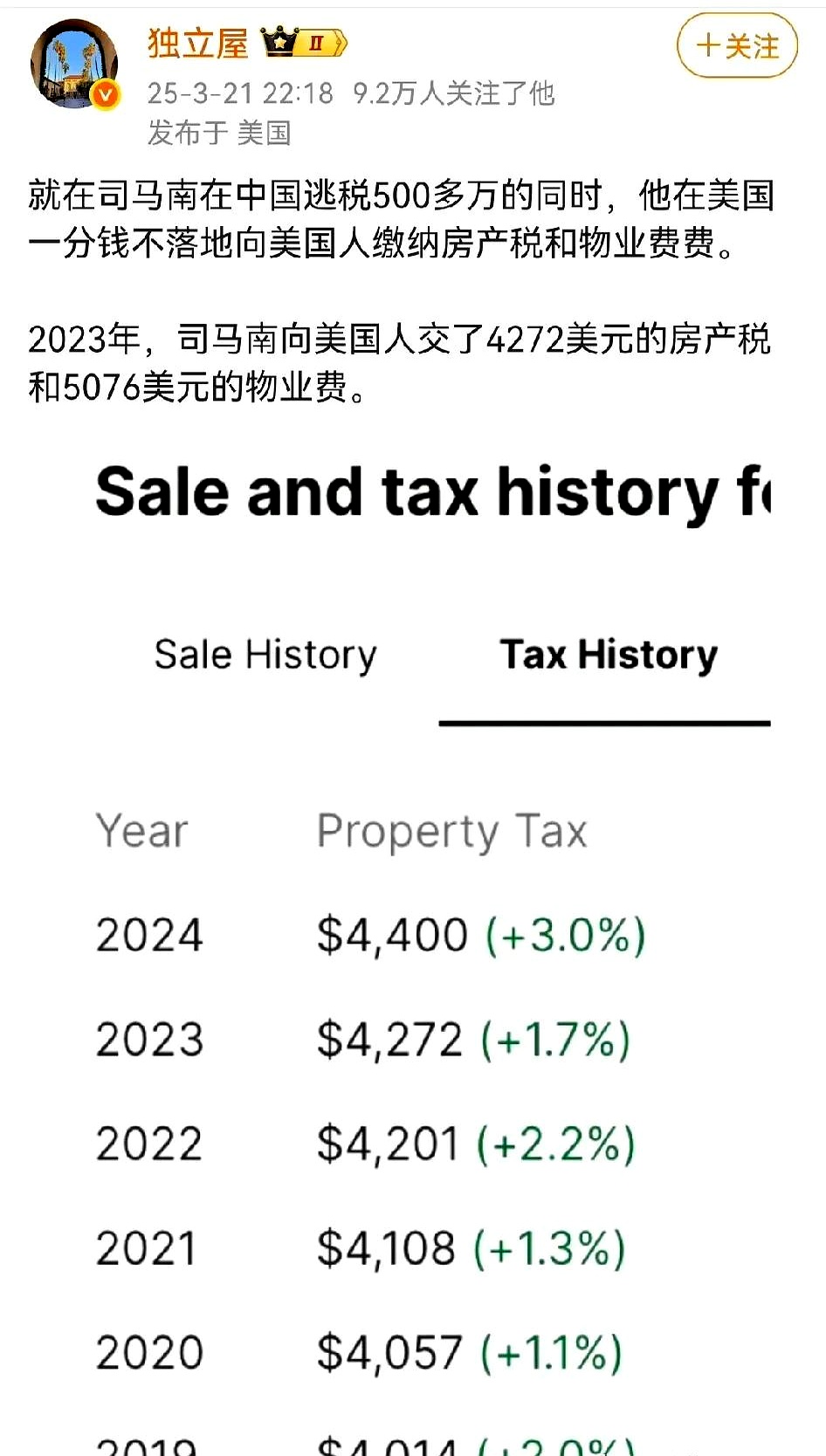
Task: Click the green +3.0% change indicator for 2024
Action: pos(564,934)
